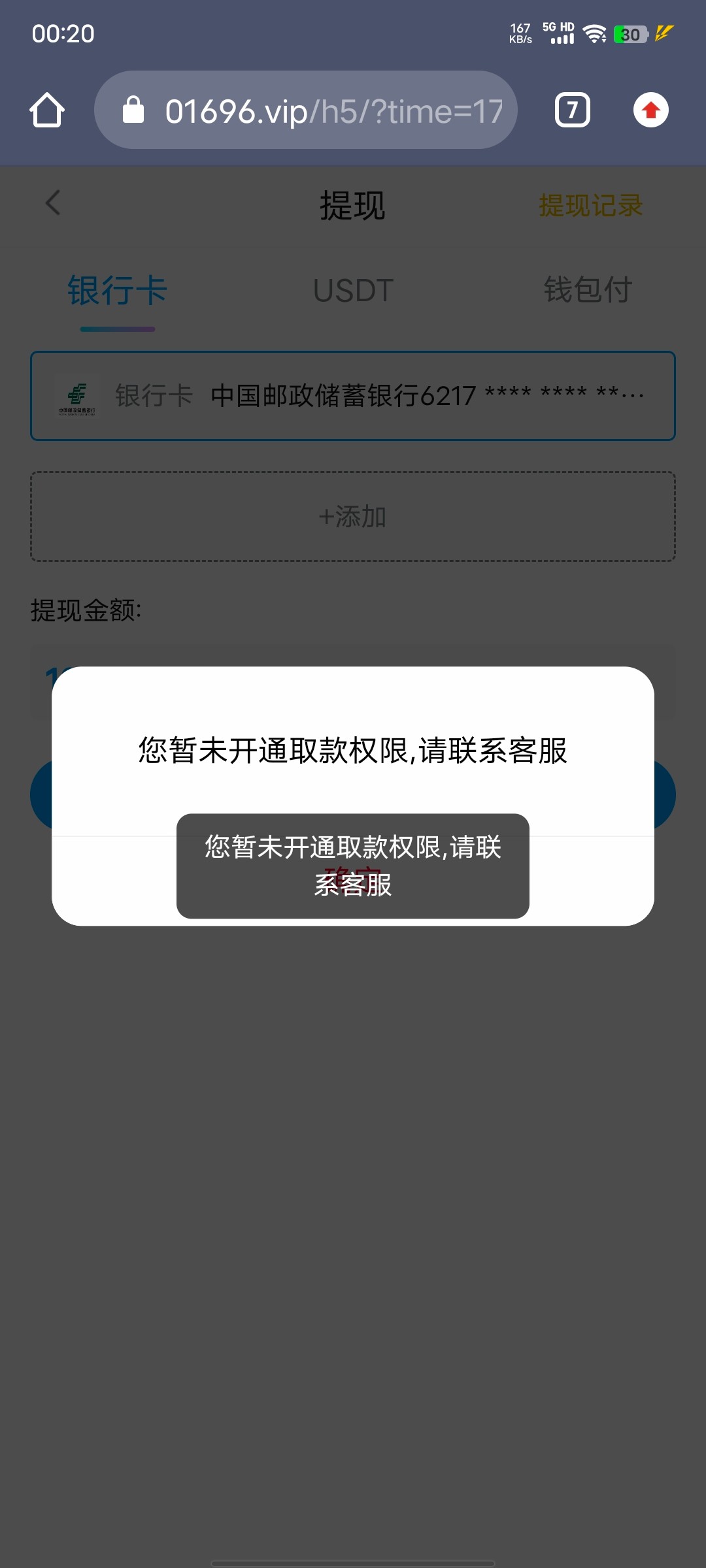Image resolution: width=706 pixels, height=1568 pixels.
Task: Open the browser tabs switcher showing 7
Action: coord(572,110)
